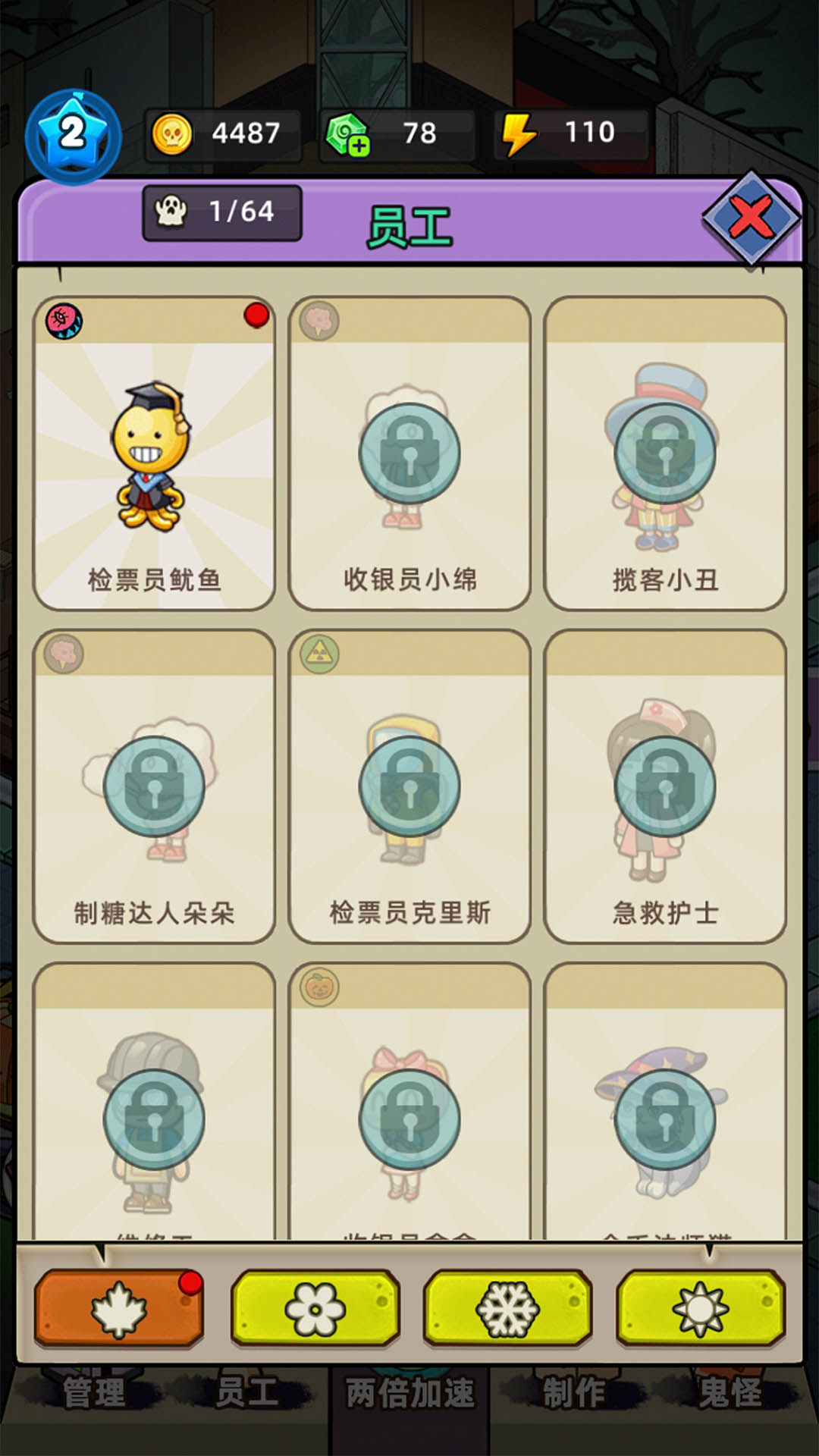Select the 检票员鱿鱼 employee portrait

[151, 455]
